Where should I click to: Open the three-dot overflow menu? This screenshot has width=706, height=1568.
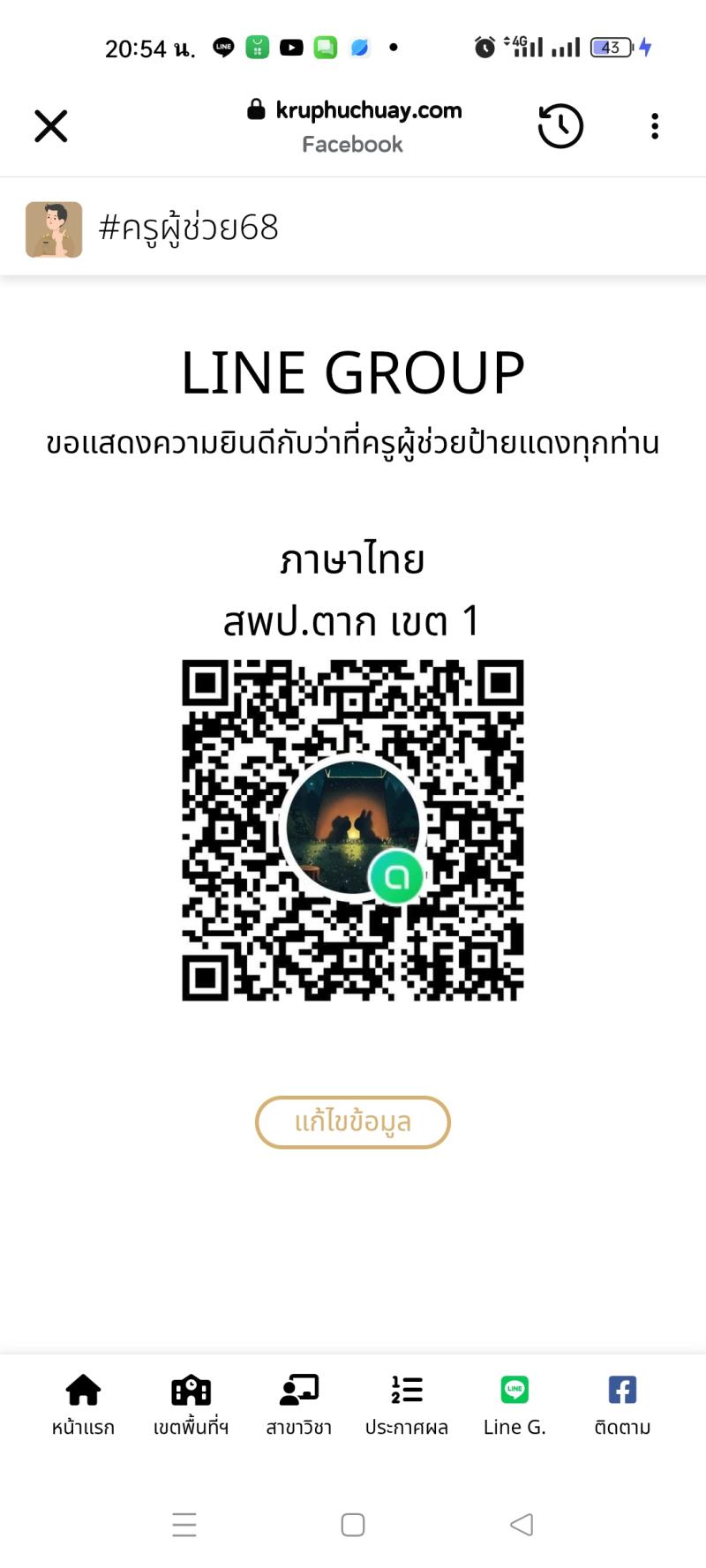tap(654, 126)
